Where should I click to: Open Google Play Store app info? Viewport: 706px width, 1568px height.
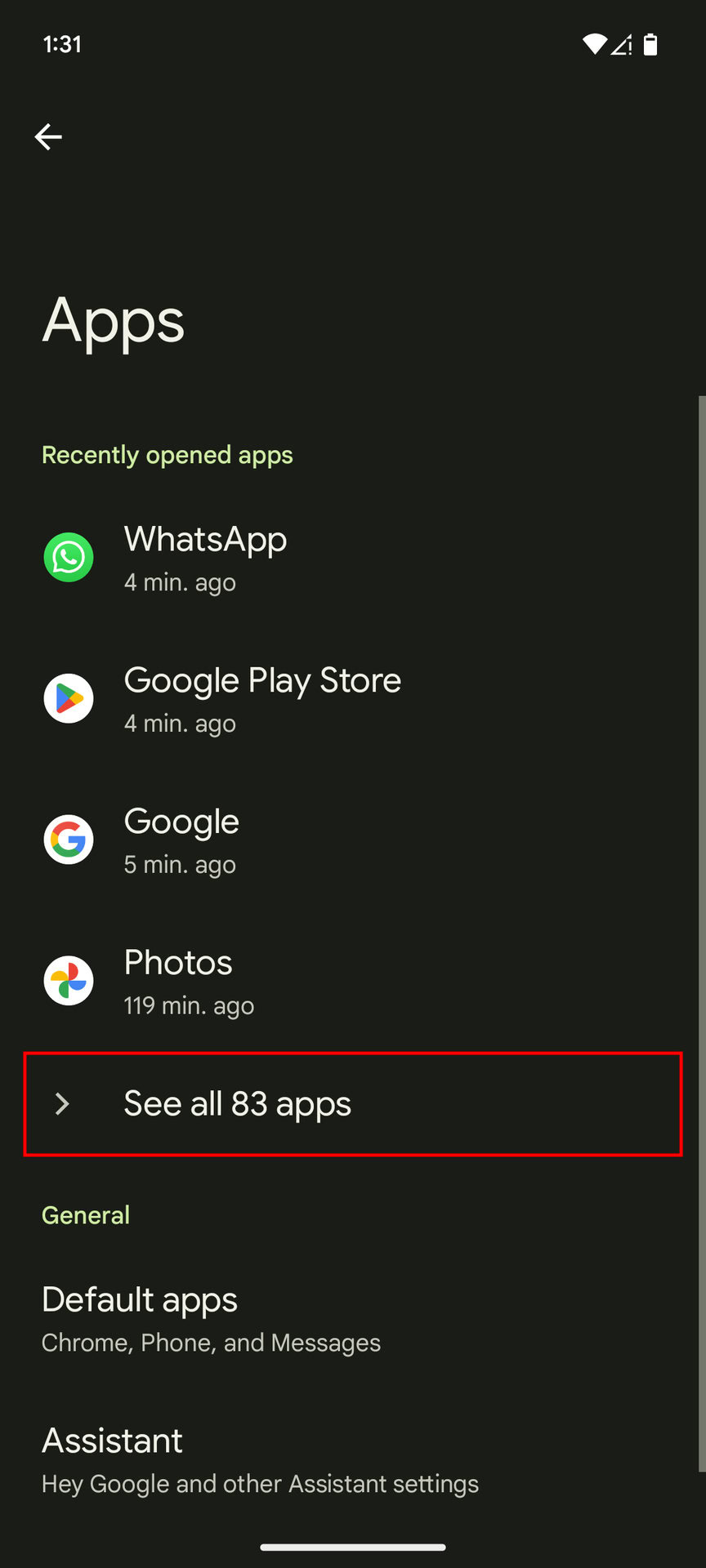click(261, 699)
